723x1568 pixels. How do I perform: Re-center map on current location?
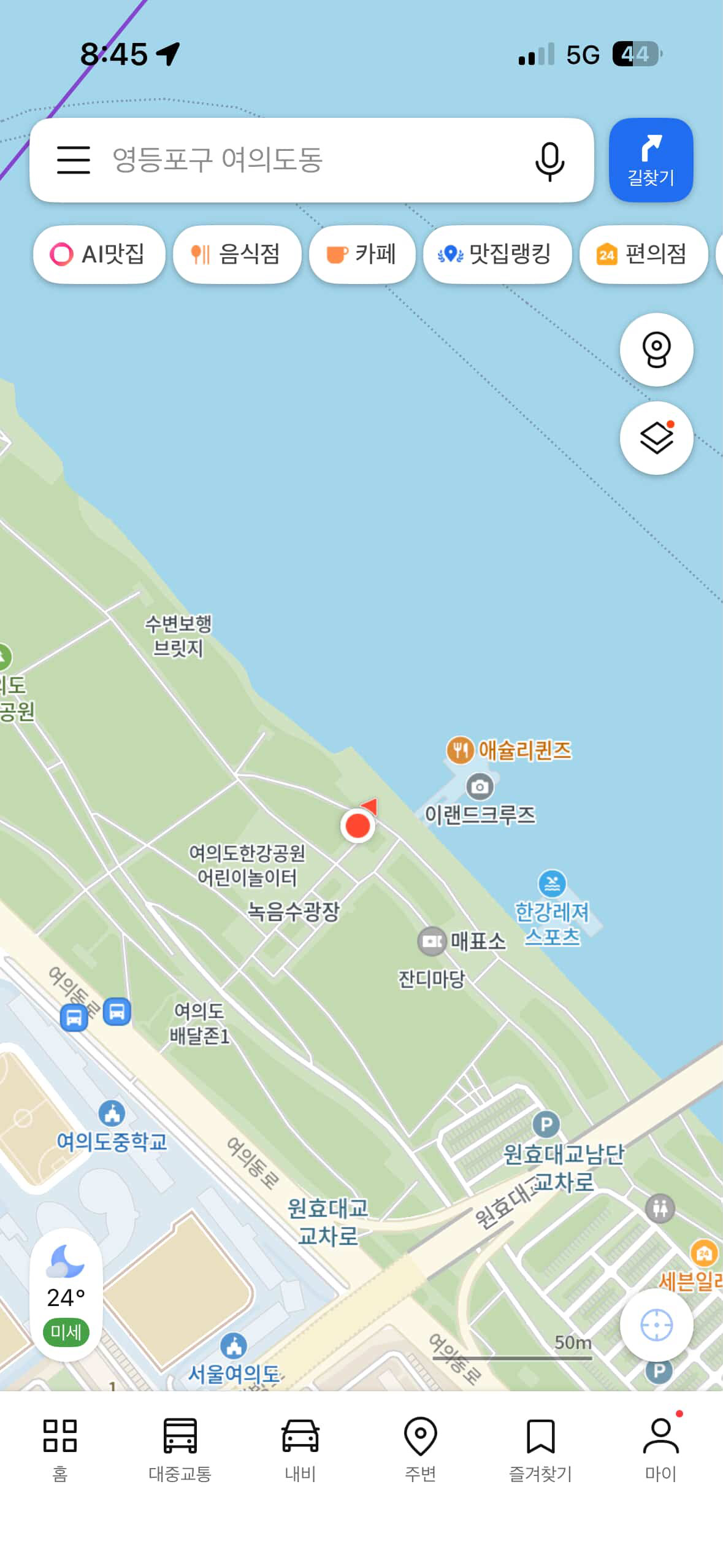[x=656, y=1325]
